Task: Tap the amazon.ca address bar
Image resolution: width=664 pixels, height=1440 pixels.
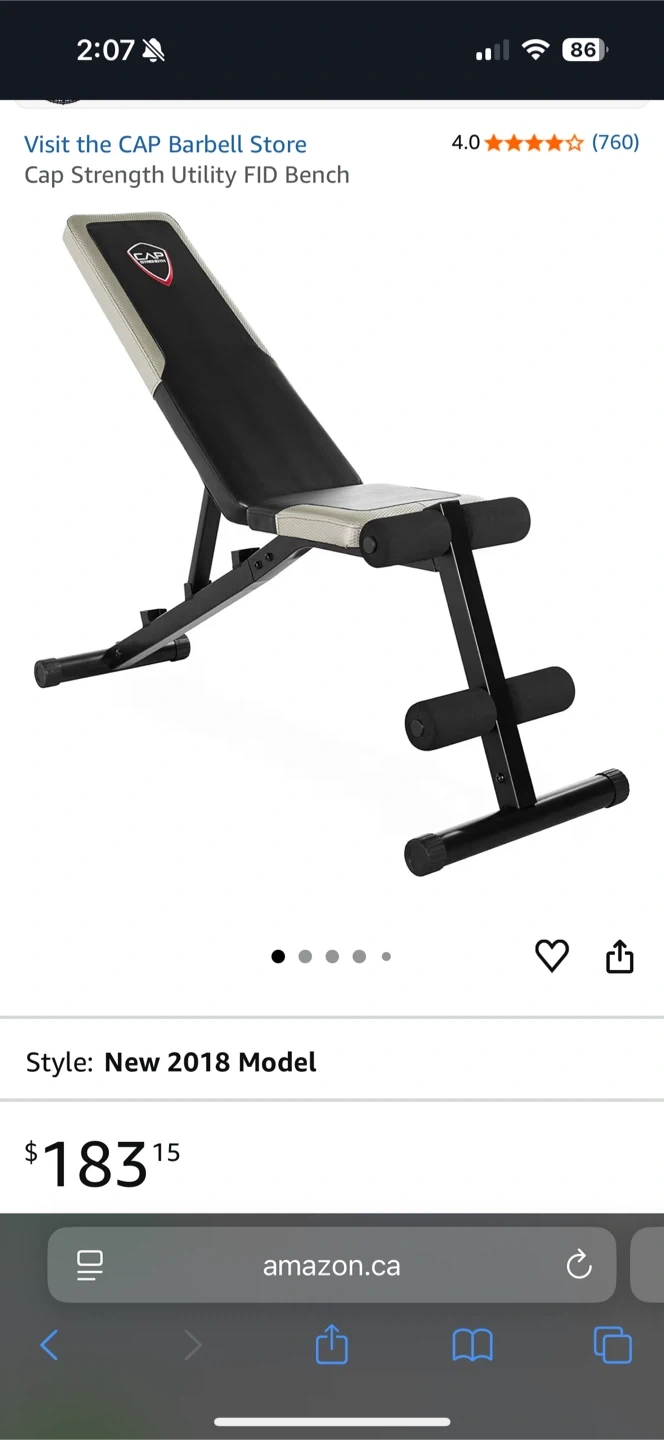Action: (x=331, y=1265)
